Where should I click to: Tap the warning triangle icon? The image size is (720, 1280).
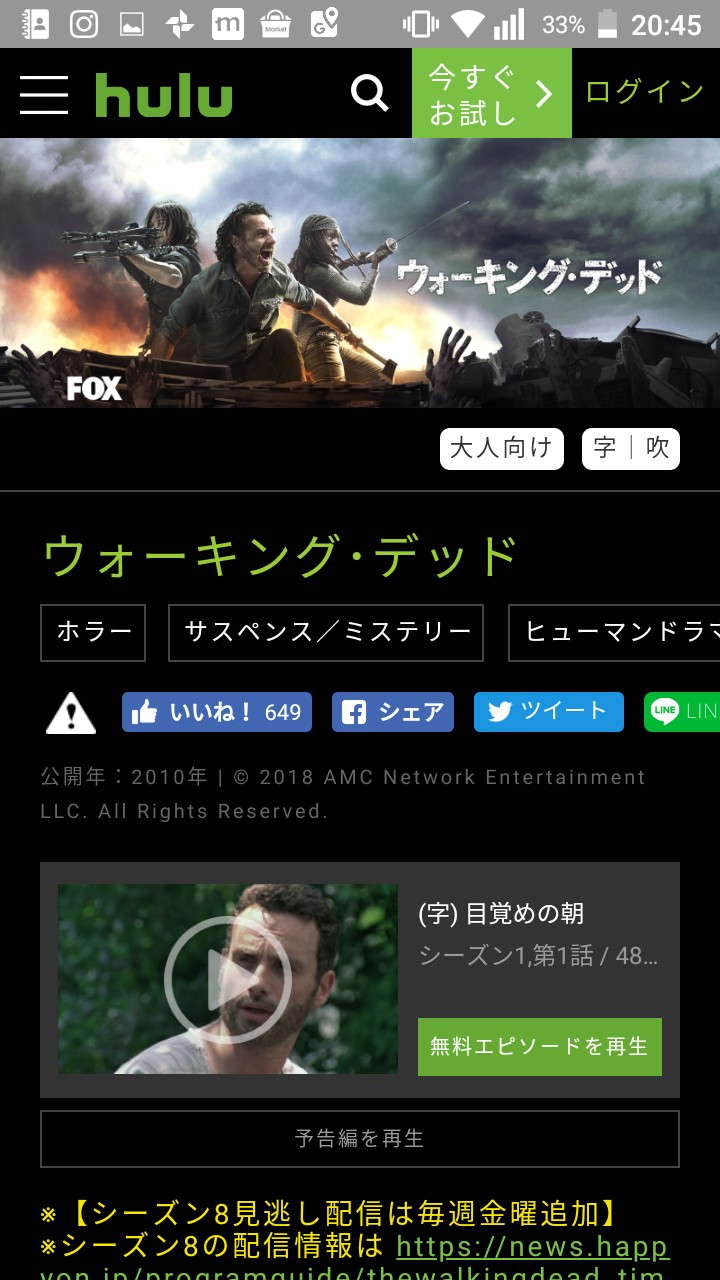[x=71, y=713]
